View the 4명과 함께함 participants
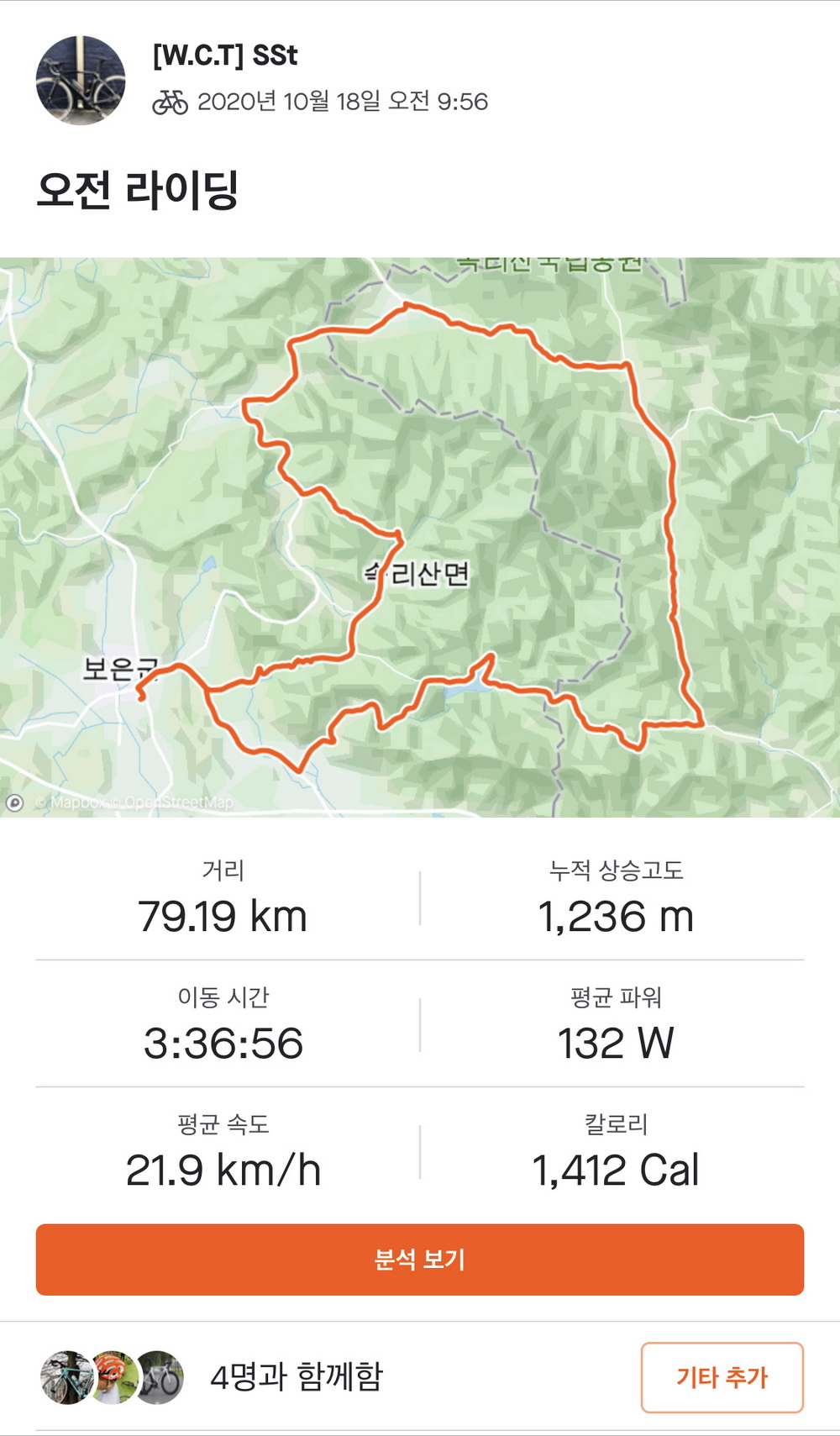 (296, 1377)
